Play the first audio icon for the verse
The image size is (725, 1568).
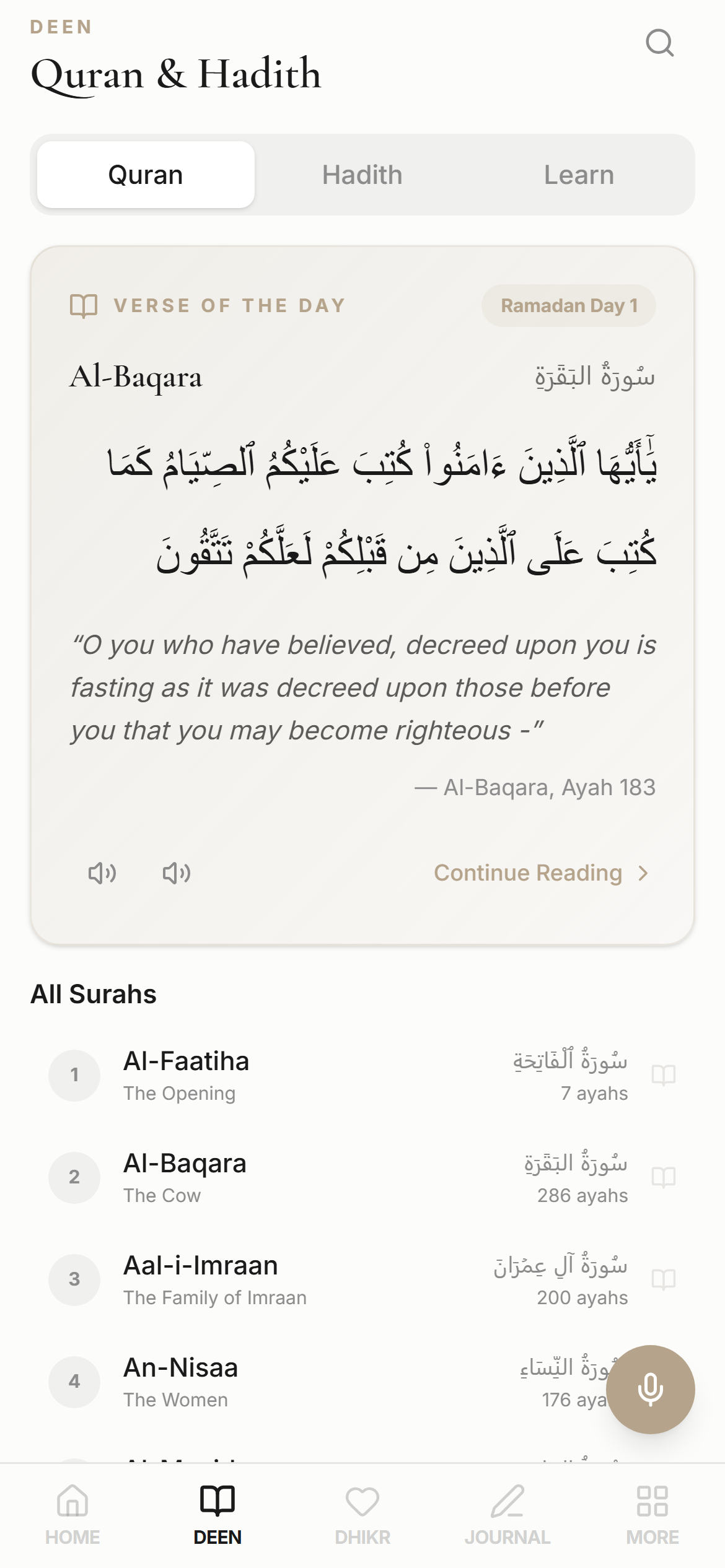[102, 873]
